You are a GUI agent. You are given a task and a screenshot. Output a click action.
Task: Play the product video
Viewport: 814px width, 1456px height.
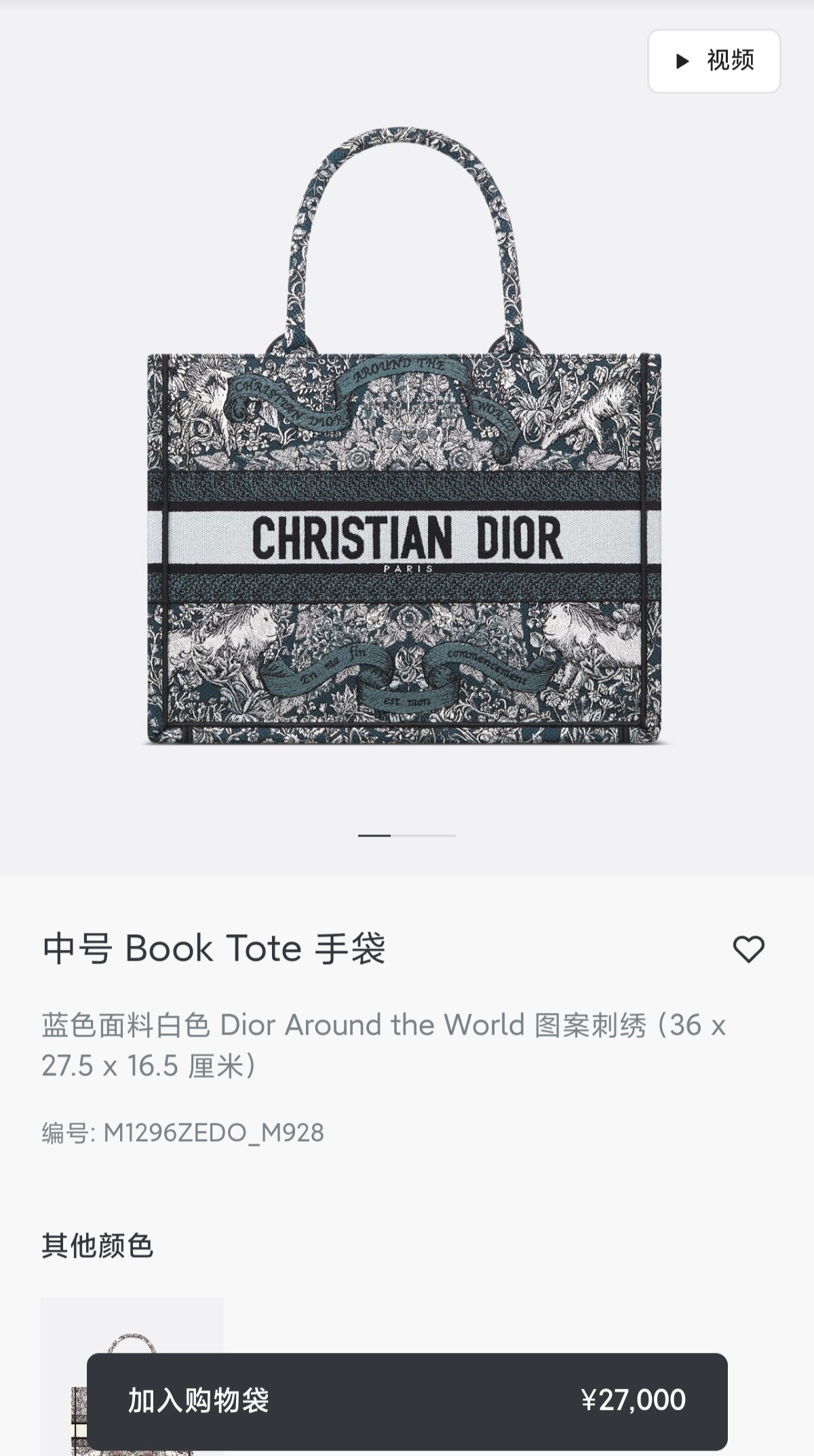point(714,61)
